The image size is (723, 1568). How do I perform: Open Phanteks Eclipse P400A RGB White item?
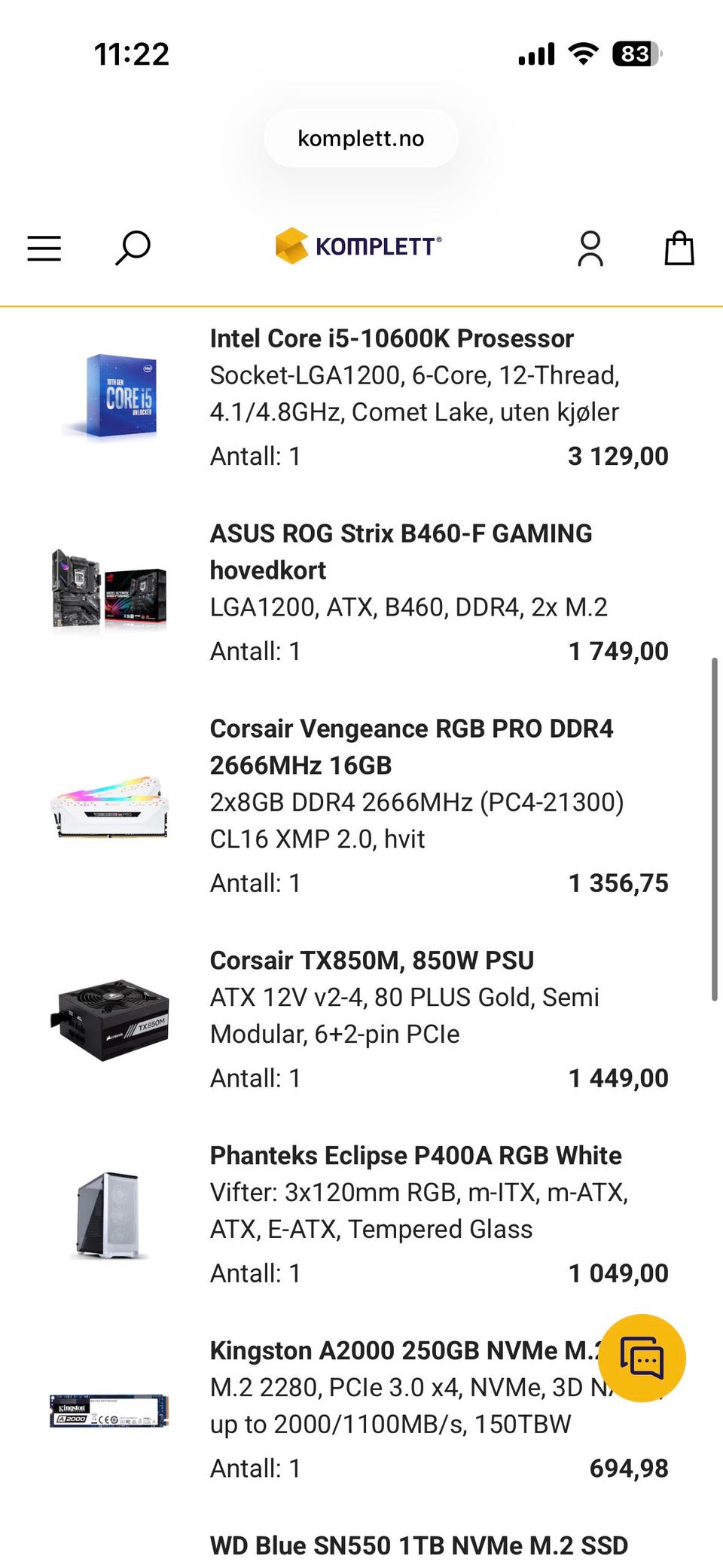pyautogui.click(x=416, y=1156)
